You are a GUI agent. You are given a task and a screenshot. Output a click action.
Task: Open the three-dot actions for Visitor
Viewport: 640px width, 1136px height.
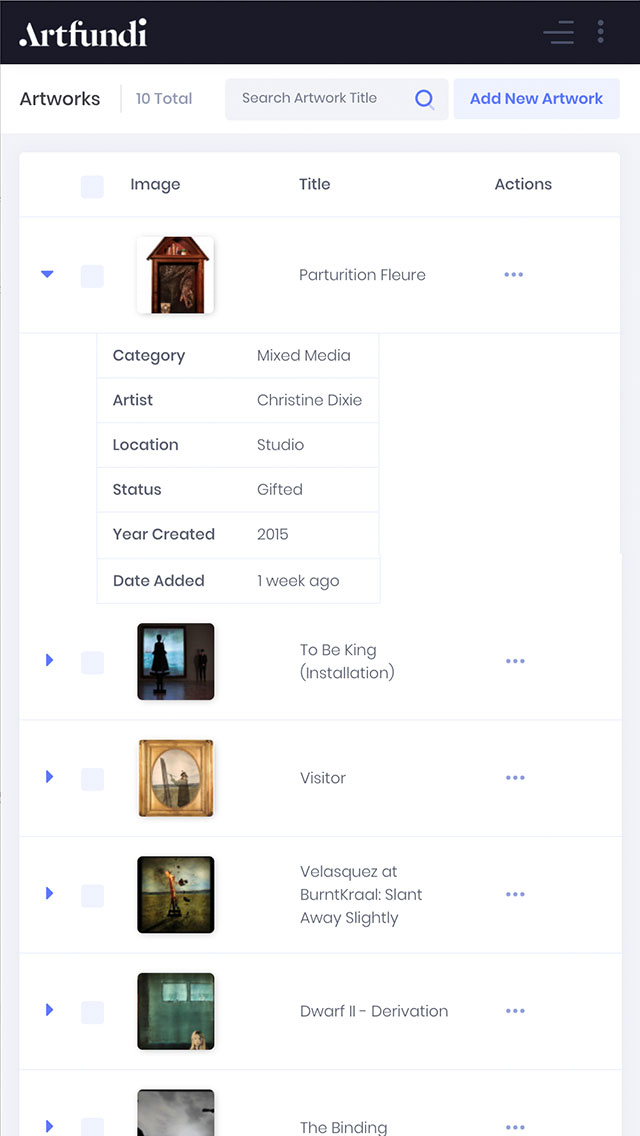[515, 778]
